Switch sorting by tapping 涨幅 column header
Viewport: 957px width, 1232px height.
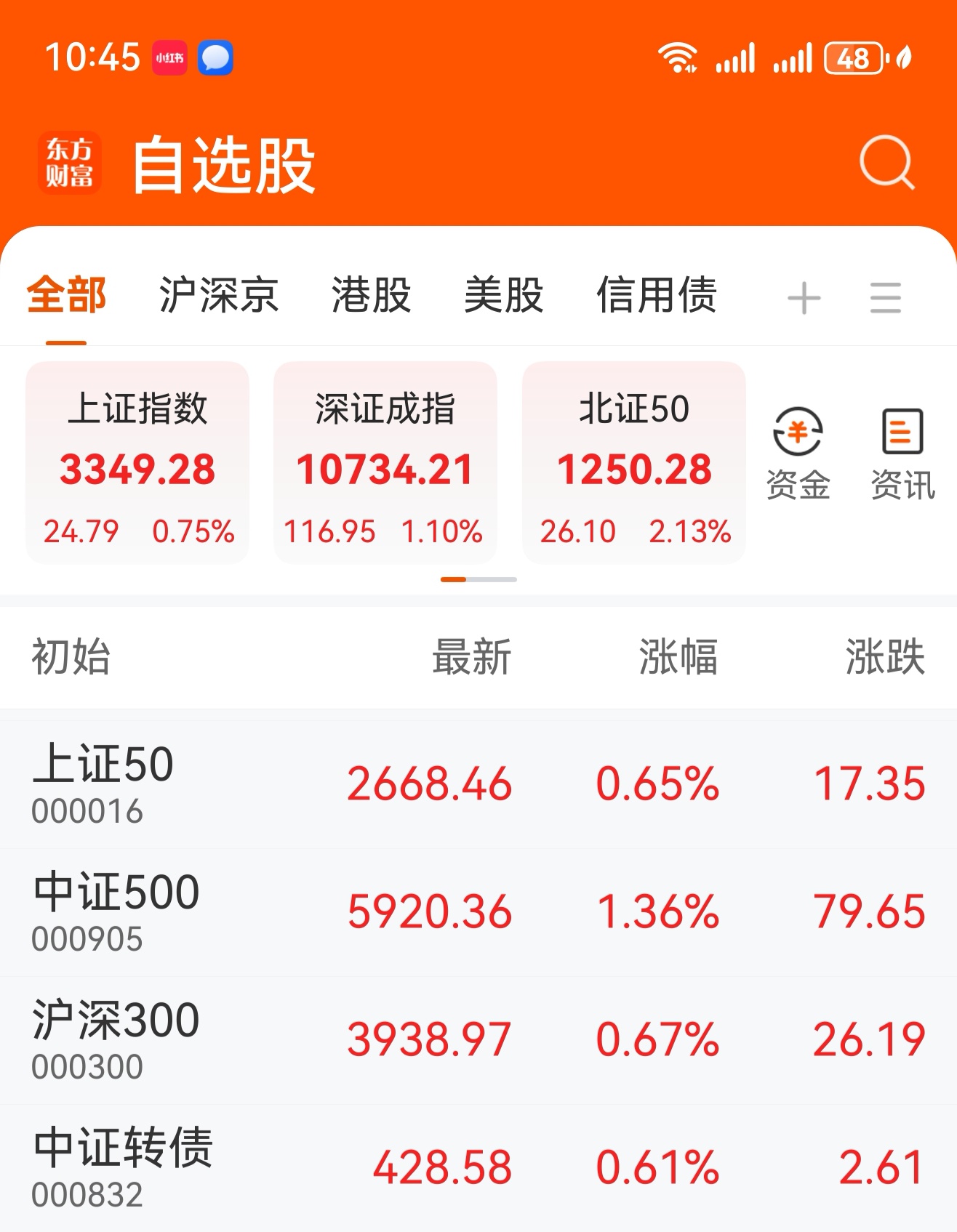pyautogui.click(x=678, y=656)
